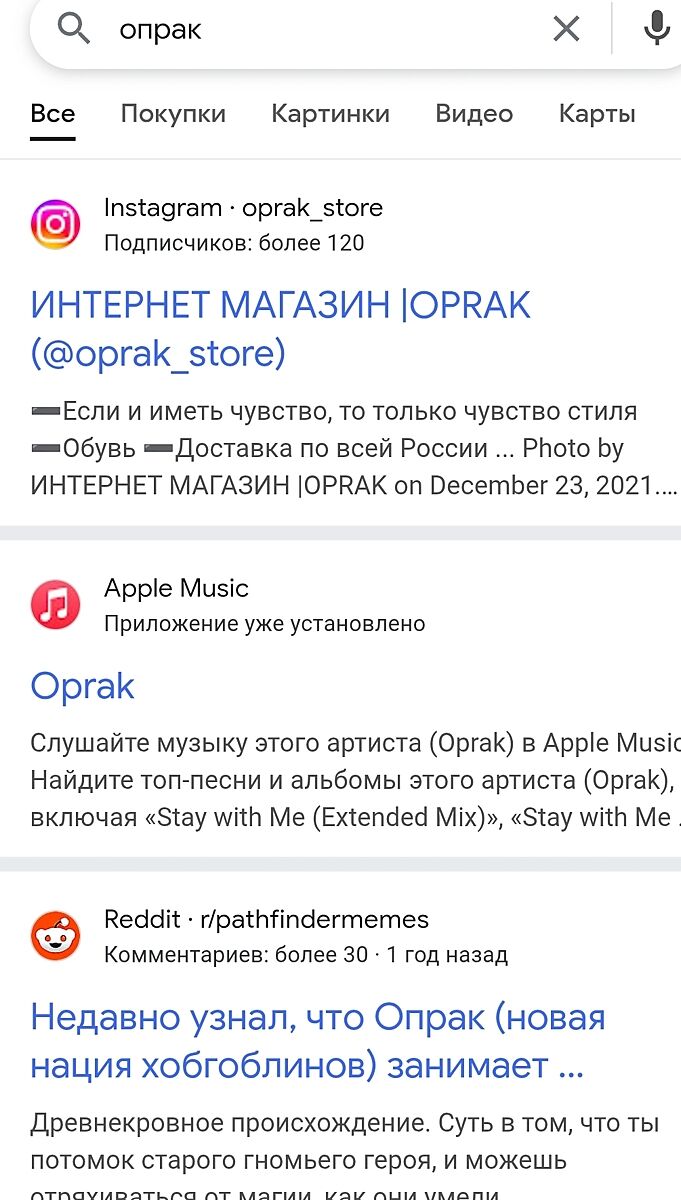Tap the magnifying glass search icon
This screenshot has width=681, height=1200.
[x=74, y=30]
